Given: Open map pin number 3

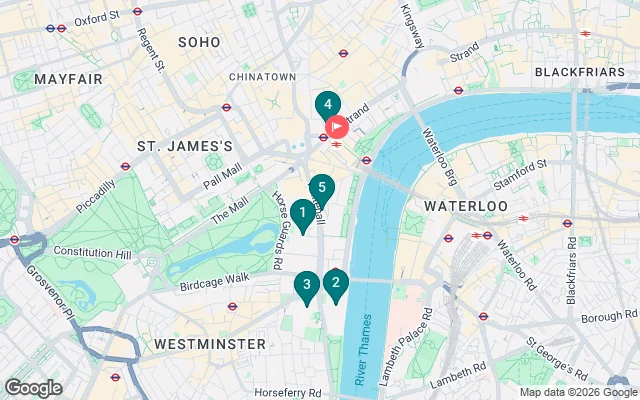Looking at the screenshot, I should point(306,286).
